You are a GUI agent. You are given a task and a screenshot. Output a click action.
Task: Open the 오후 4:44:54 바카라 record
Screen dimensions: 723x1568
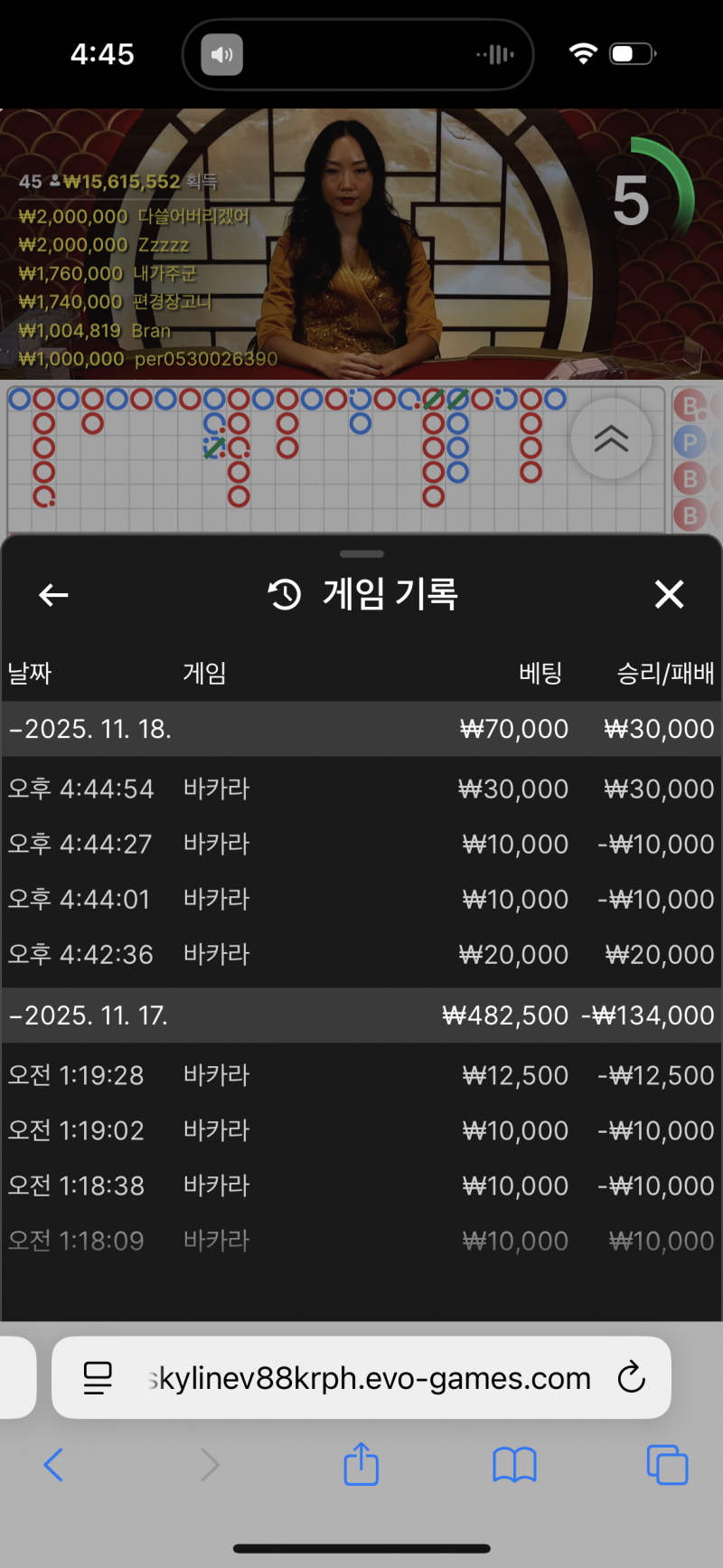coord(361,789)
